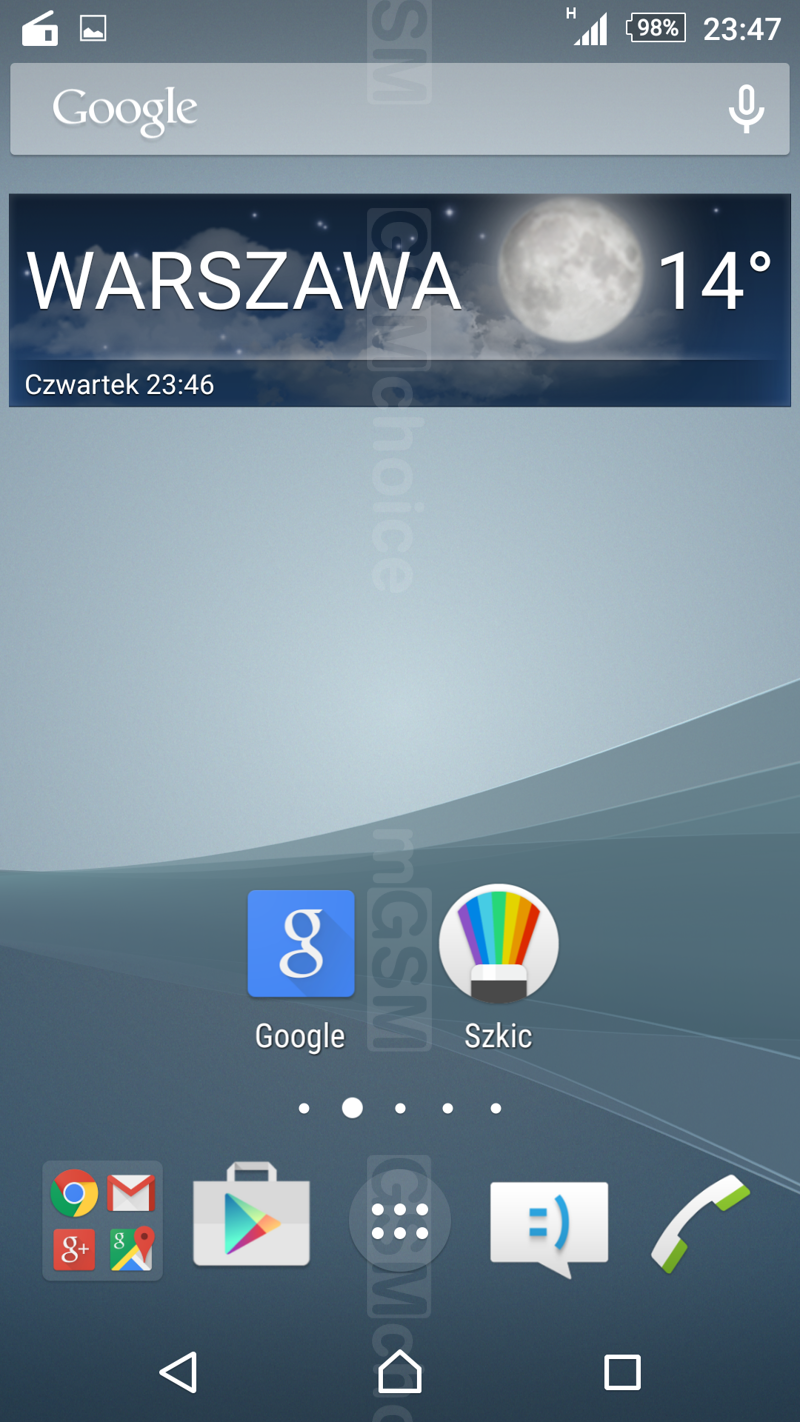Open the Warszawa weather widget

coord(400,300)
